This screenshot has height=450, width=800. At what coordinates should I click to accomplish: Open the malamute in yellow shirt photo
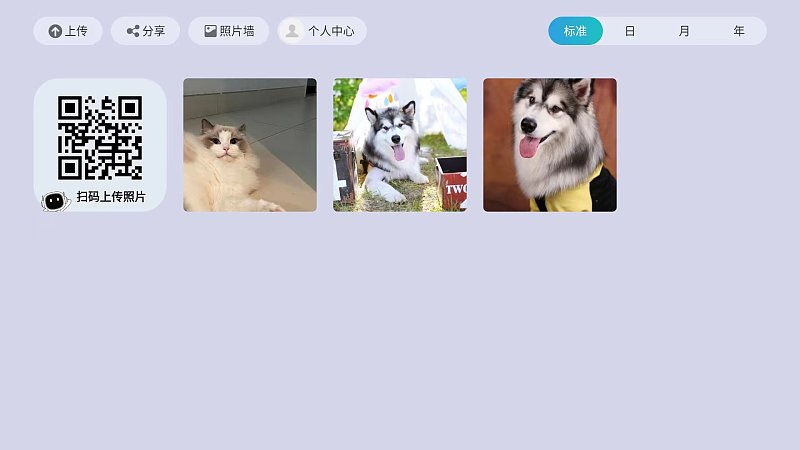(550, 145)
